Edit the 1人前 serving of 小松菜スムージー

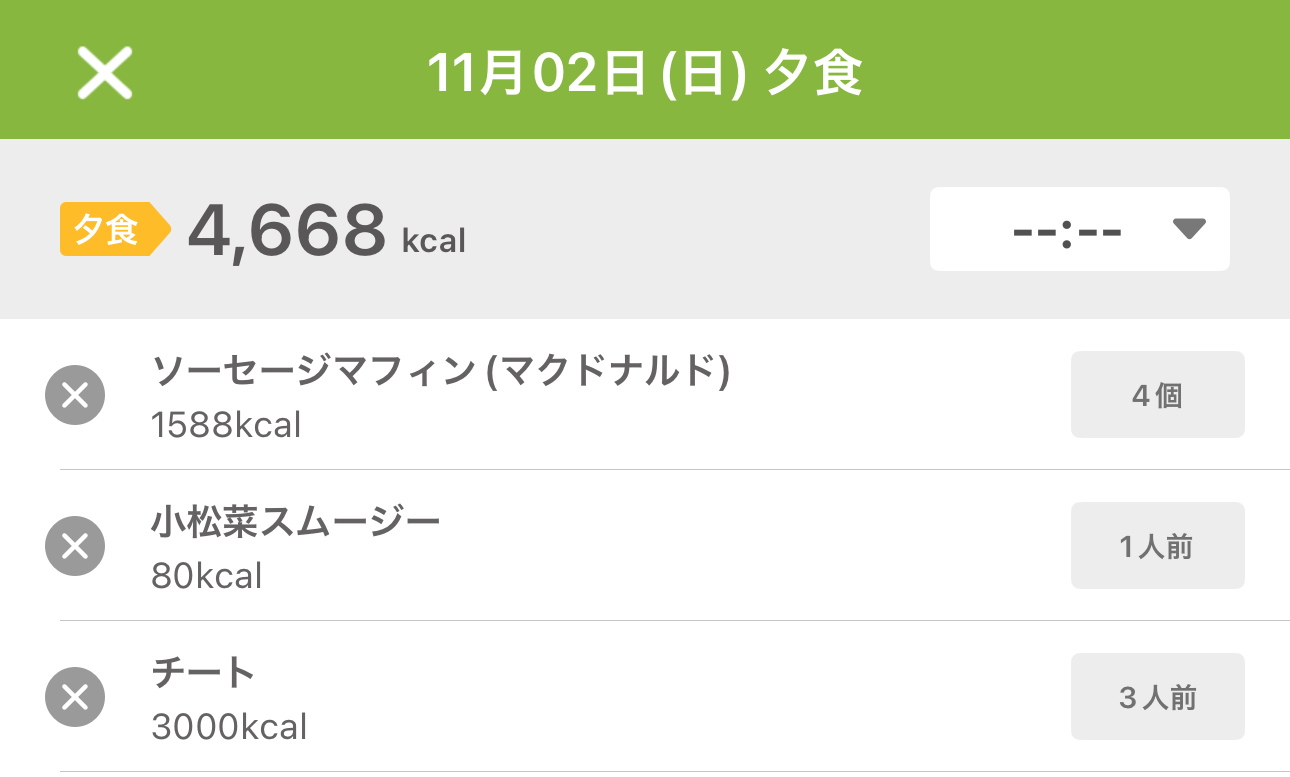1157,546
